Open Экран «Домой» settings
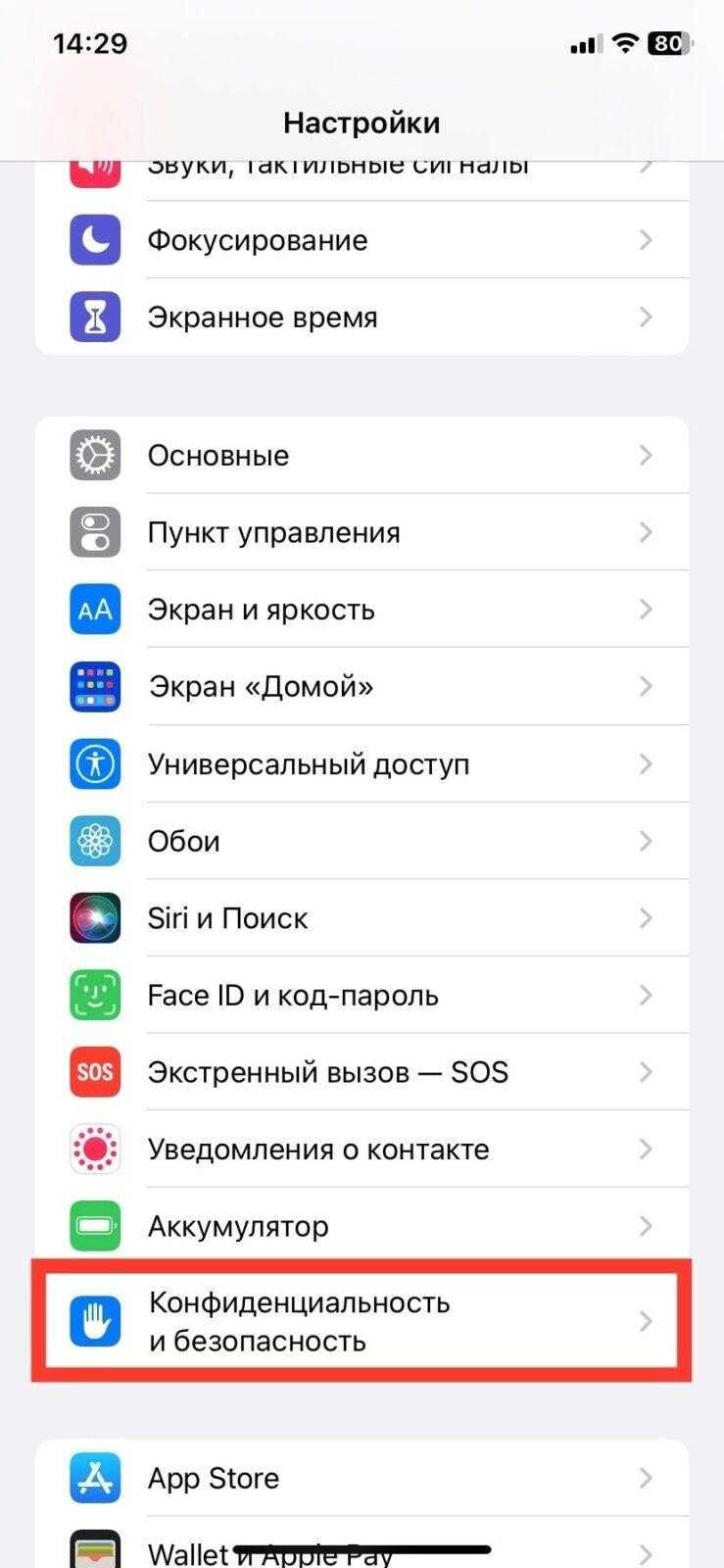724x1568 pixels. tap(362, 686)
